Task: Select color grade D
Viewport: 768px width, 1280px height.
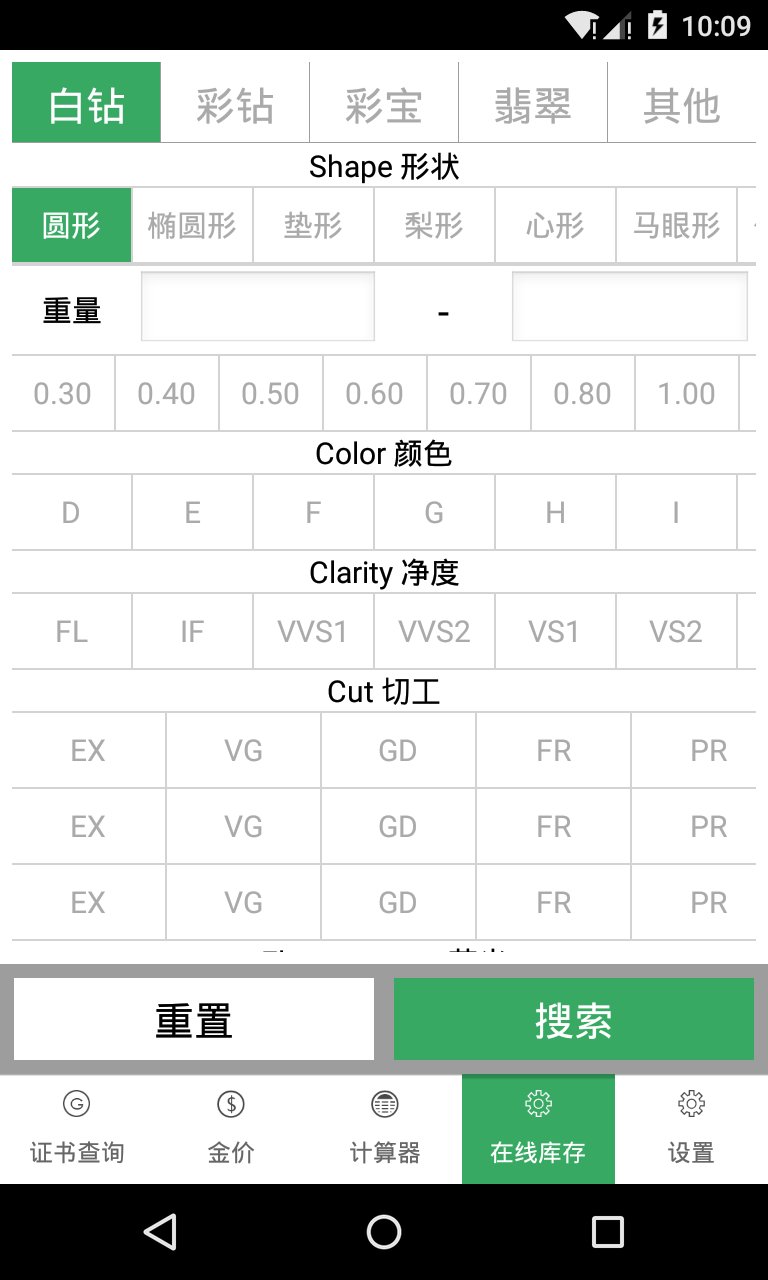Action: (71, 513)
